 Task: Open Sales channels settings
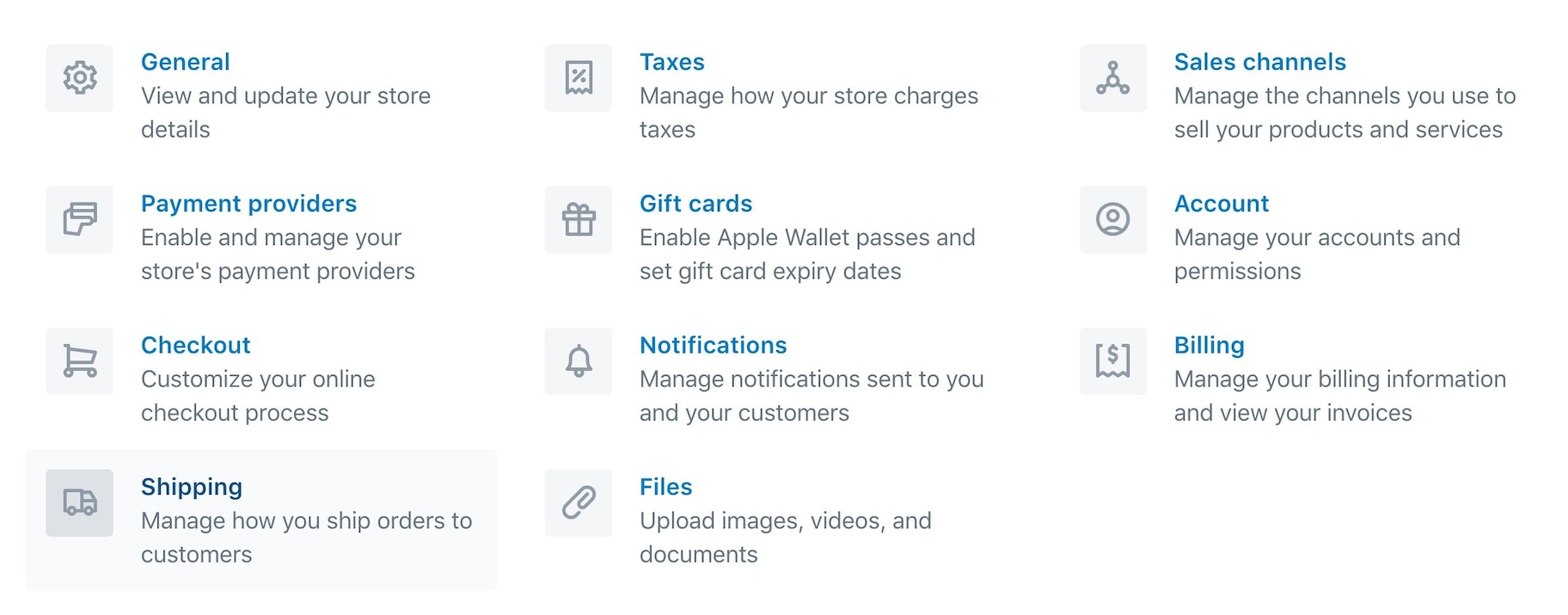click(1259, 62)
